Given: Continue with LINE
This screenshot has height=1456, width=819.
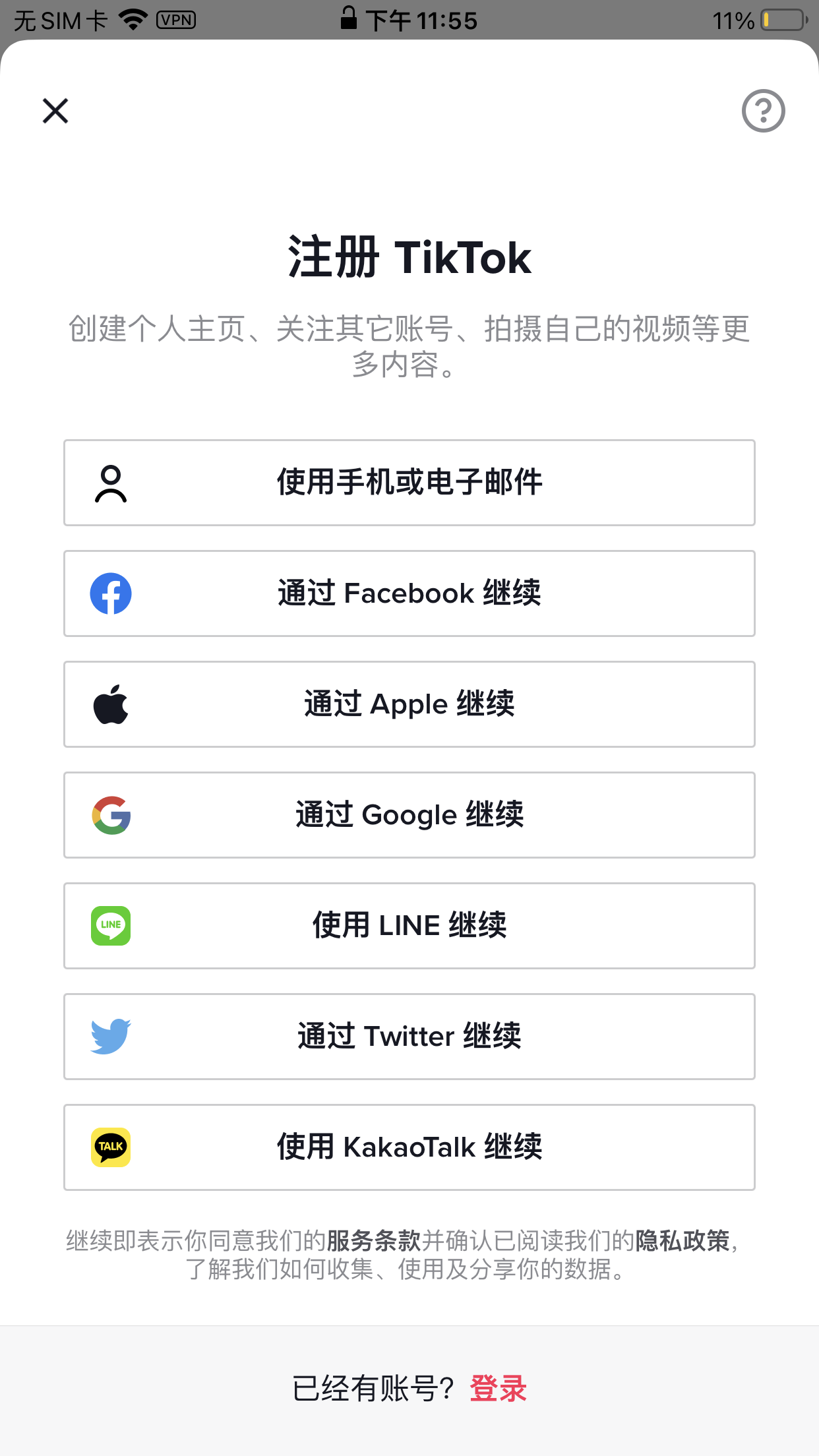Looking at the screenshot, I should coord(409,926).
